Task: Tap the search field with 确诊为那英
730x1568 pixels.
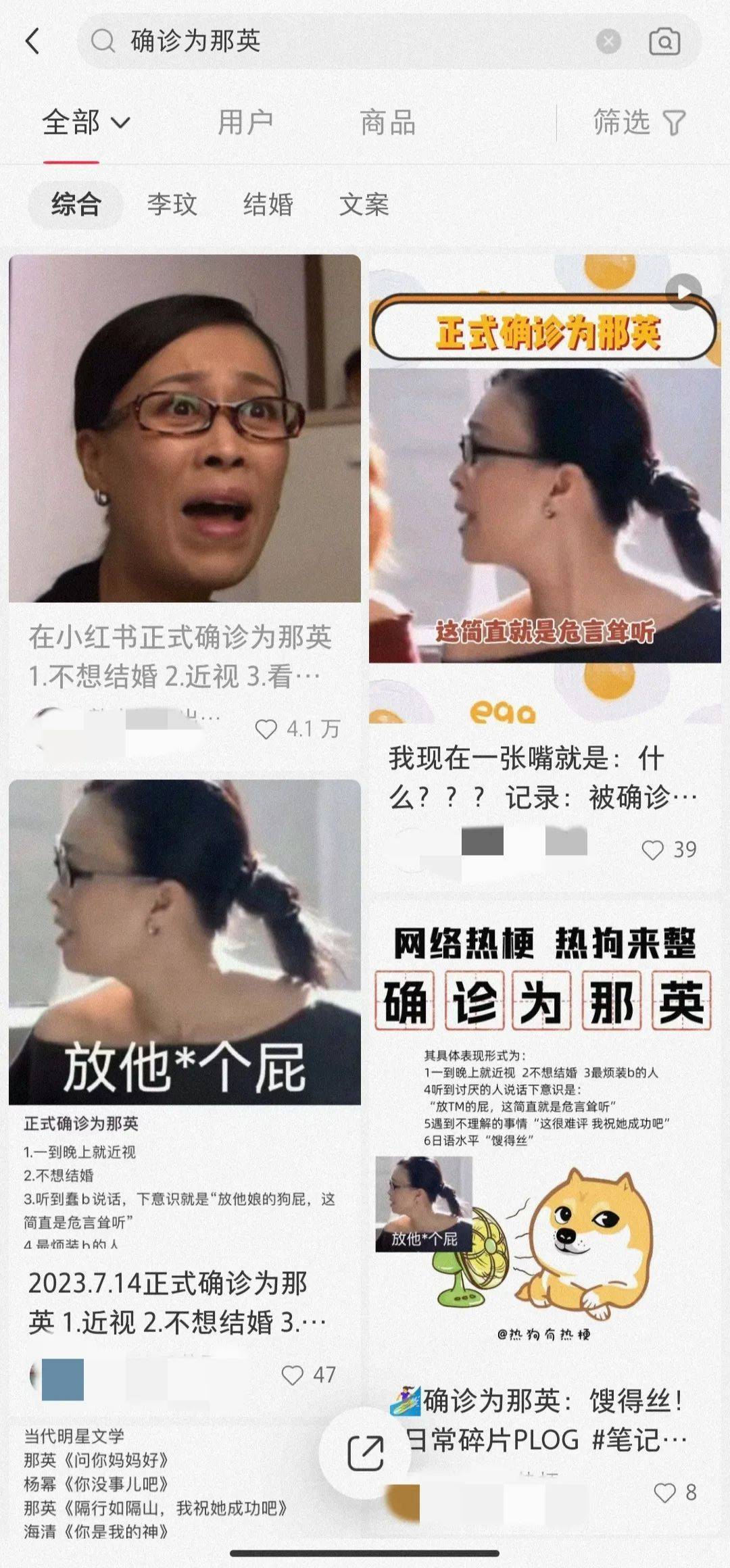Action: coord(338,41)
